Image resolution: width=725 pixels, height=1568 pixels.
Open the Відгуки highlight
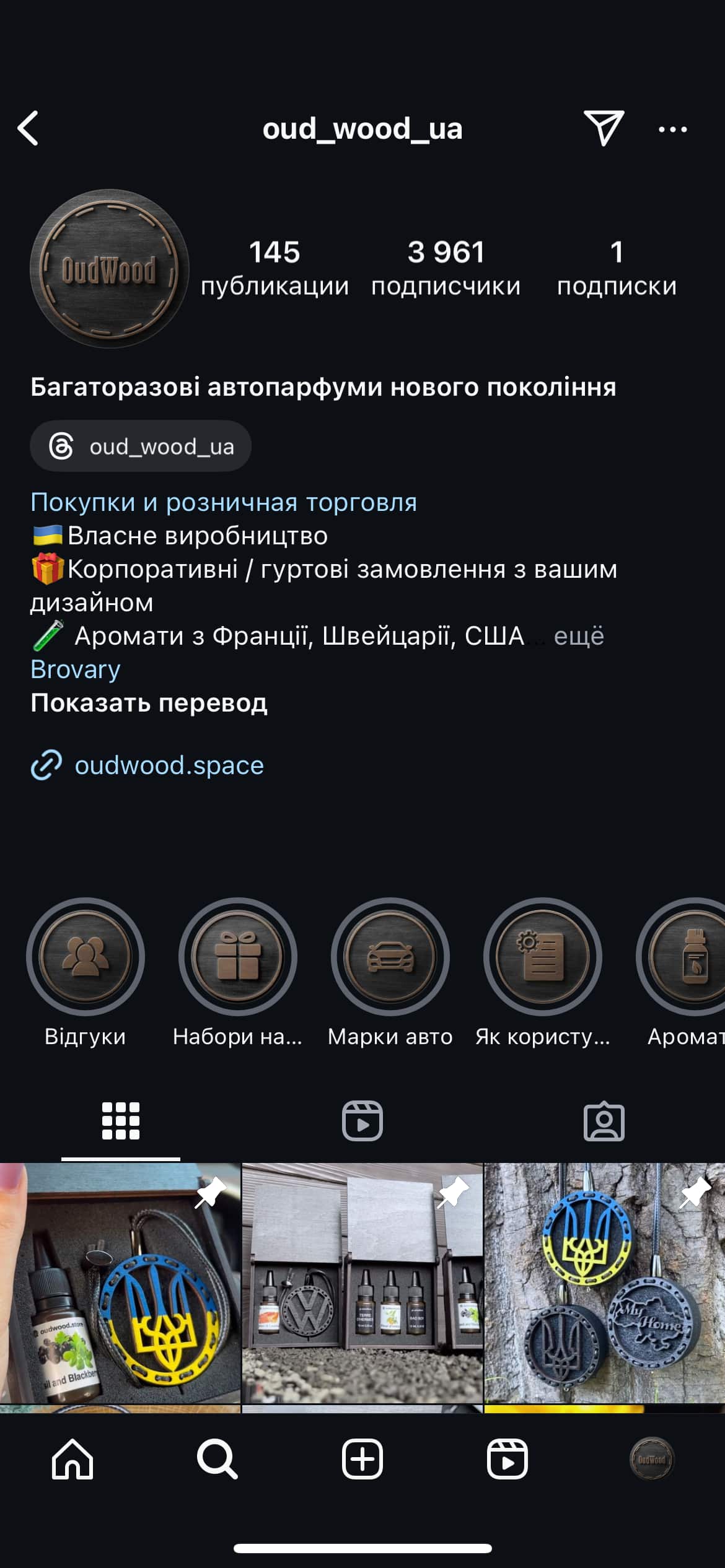(86, 956)
